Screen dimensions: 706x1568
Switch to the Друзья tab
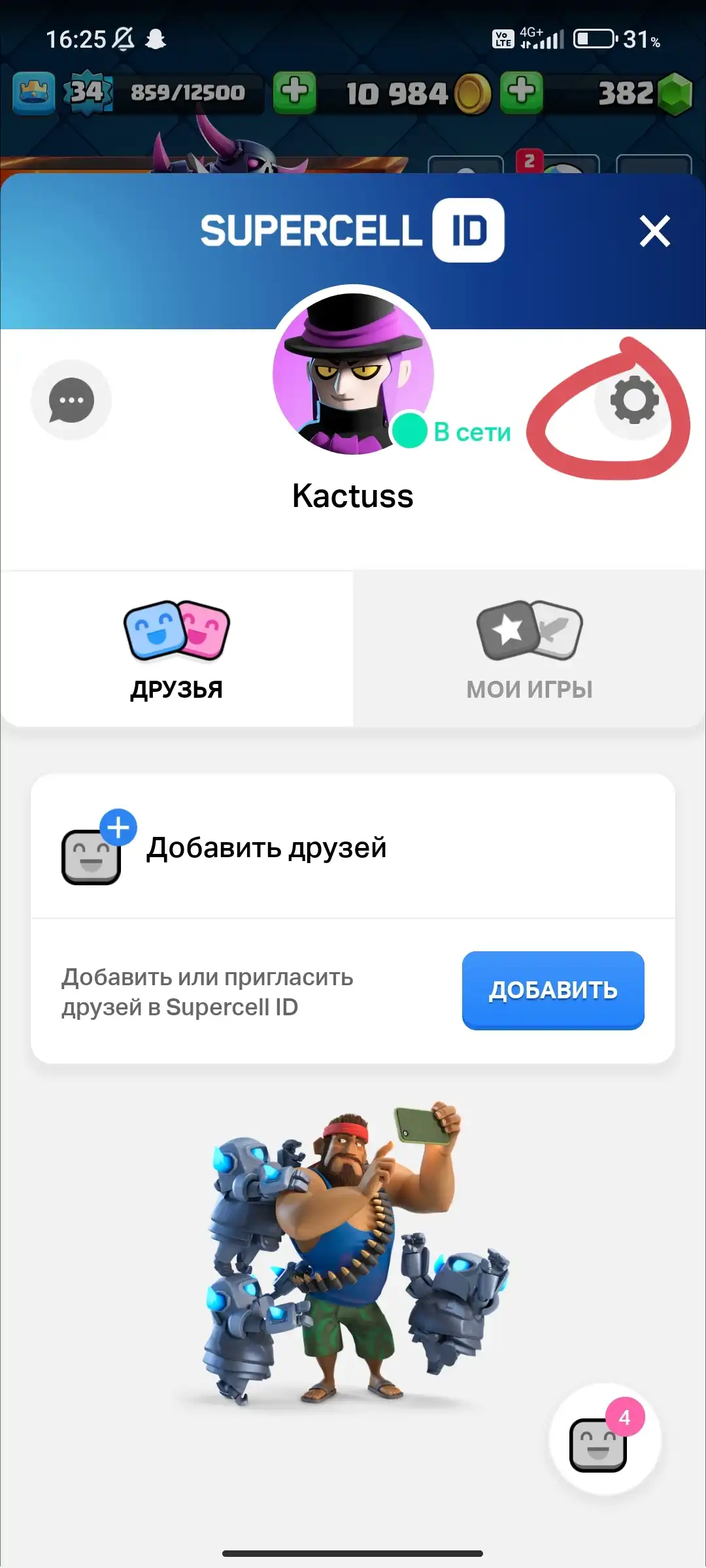coord(176,649)
